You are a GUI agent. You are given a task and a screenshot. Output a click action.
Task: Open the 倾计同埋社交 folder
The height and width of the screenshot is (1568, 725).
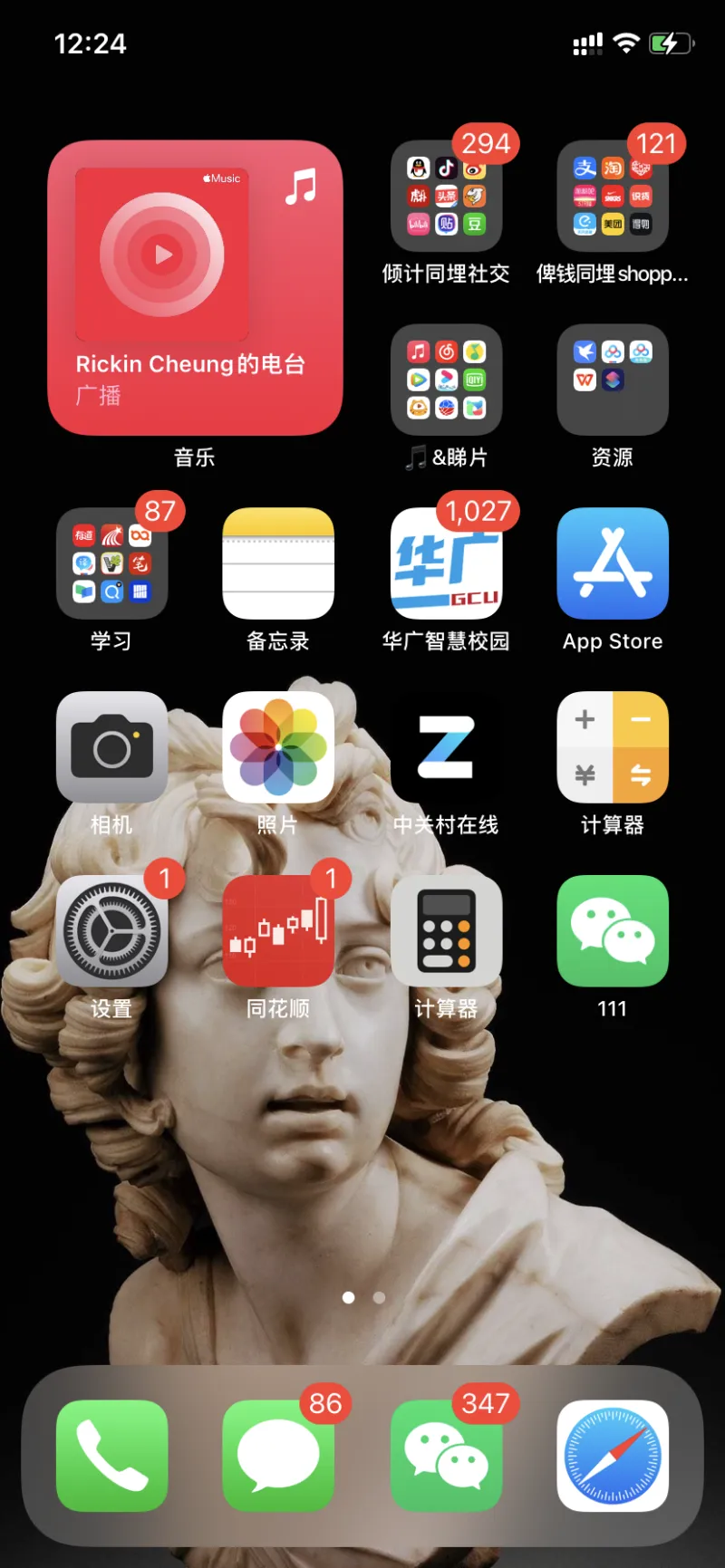(446, 196)
